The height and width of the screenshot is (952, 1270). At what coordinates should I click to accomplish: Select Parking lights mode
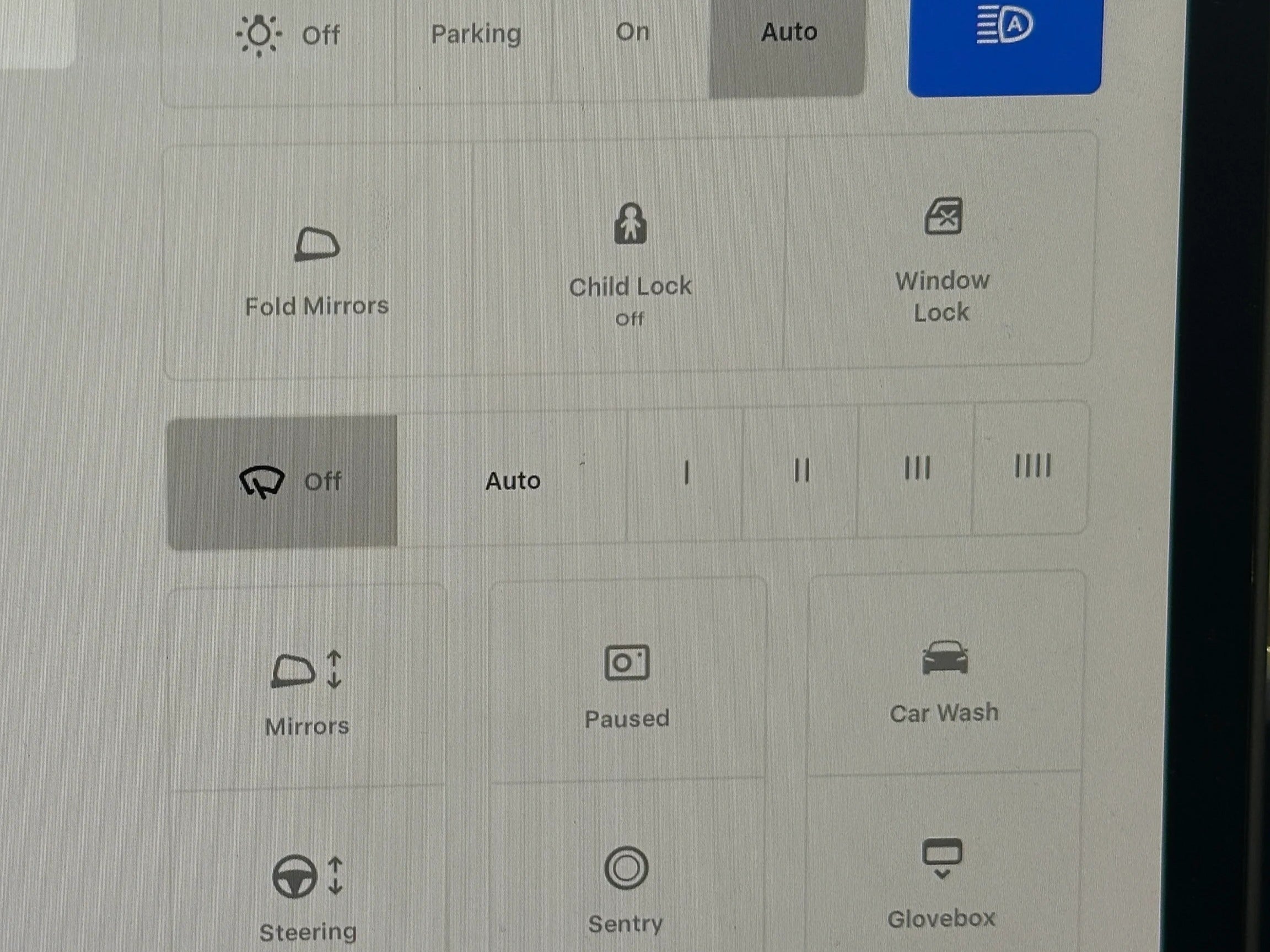tap(475, 34)
